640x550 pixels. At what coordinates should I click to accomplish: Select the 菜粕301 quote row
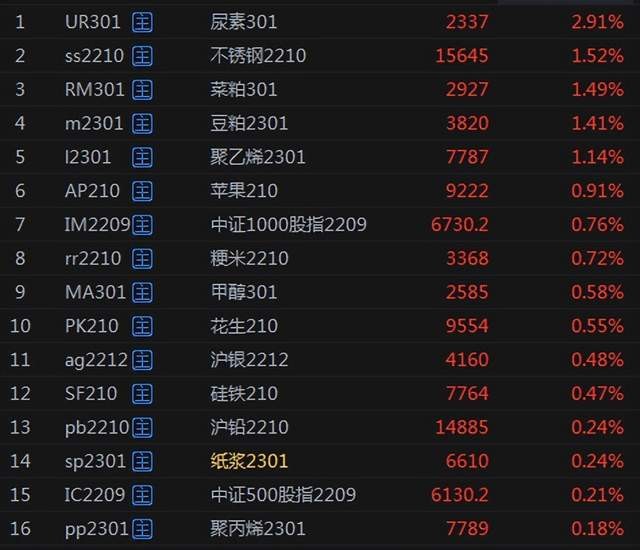pos(320,89)
